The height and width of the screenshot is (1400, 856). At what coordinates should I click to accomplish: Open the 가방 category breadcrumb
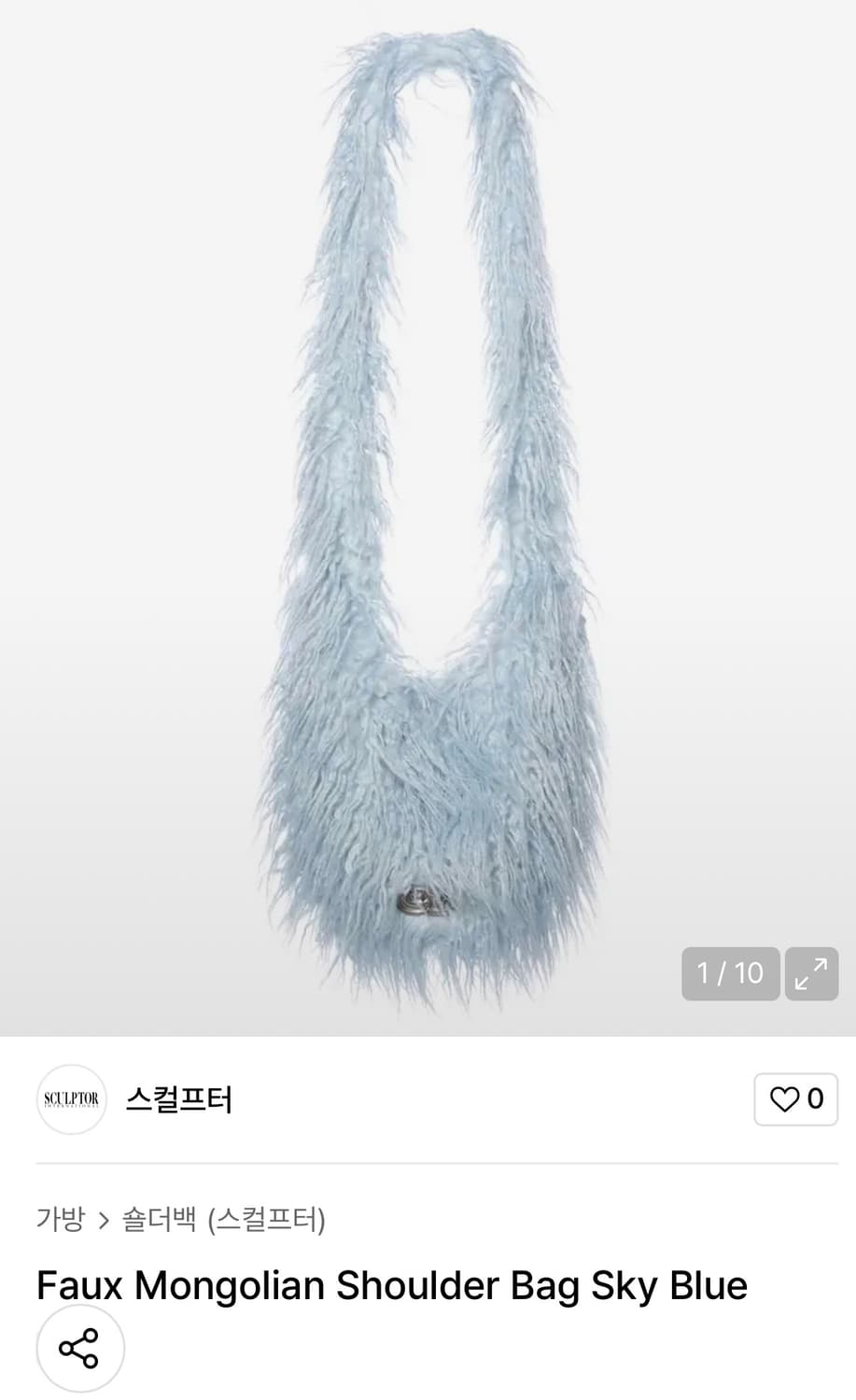pos(59,1219)
